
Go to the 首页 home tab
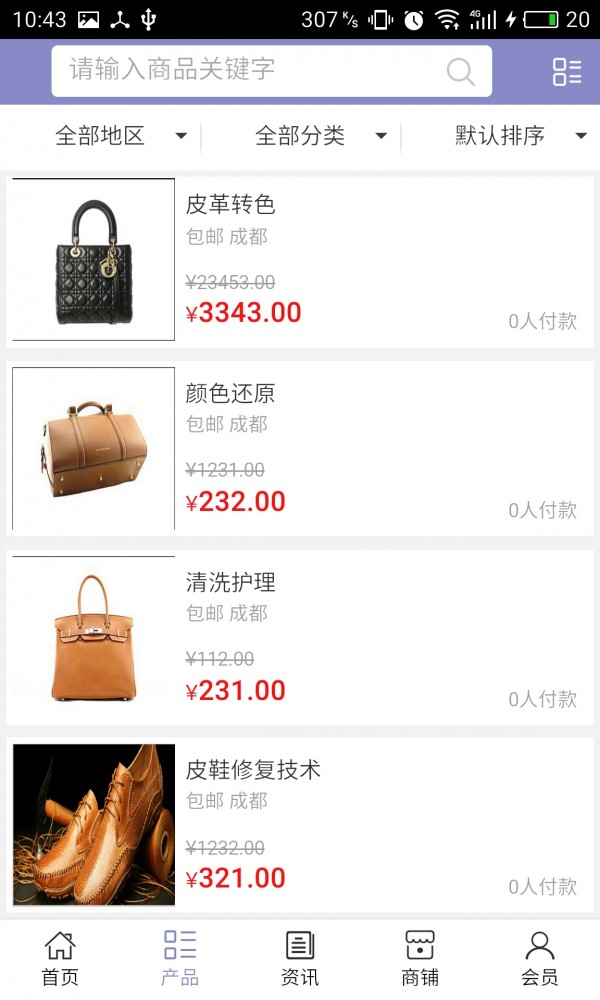coord(60,958)
